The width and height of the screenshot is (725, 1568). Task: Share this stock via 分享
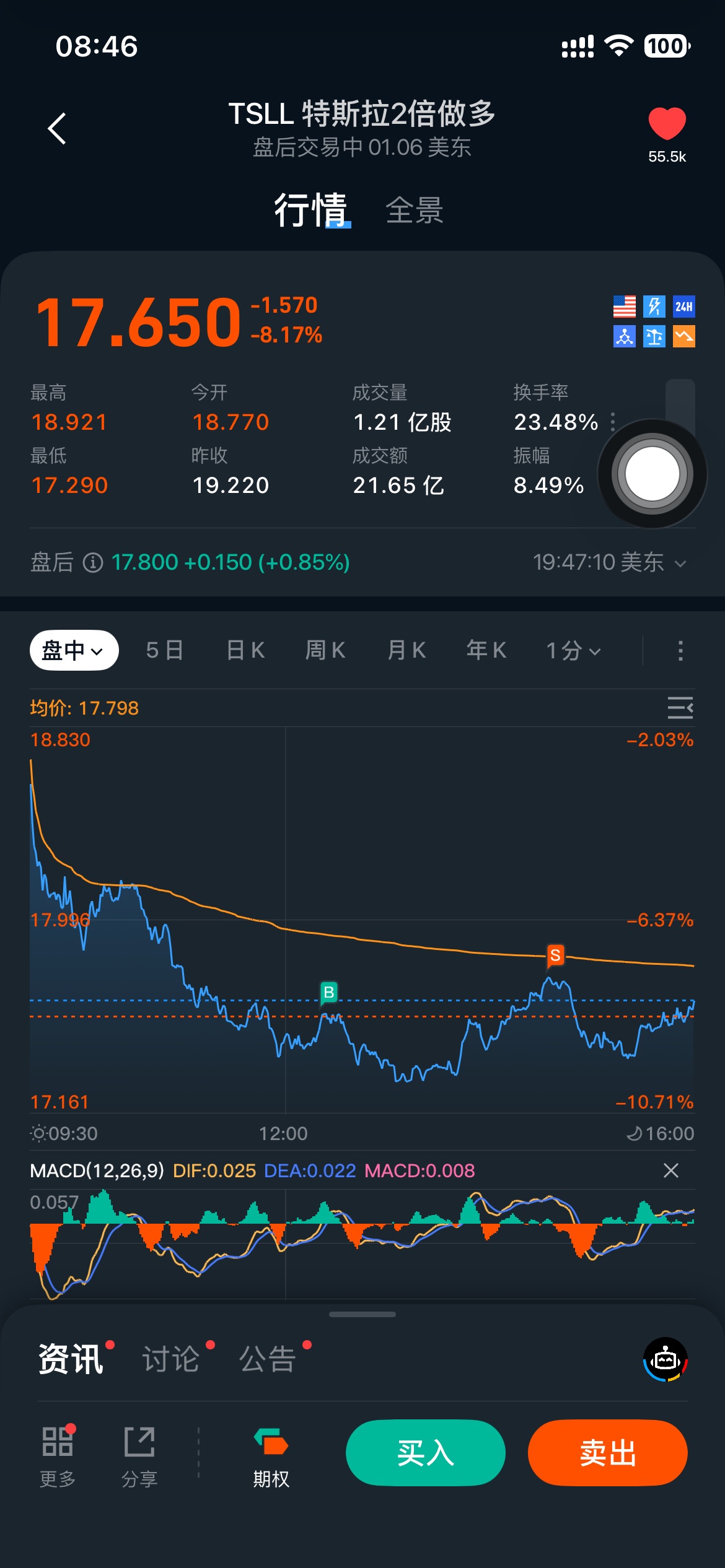(139, 1457)
